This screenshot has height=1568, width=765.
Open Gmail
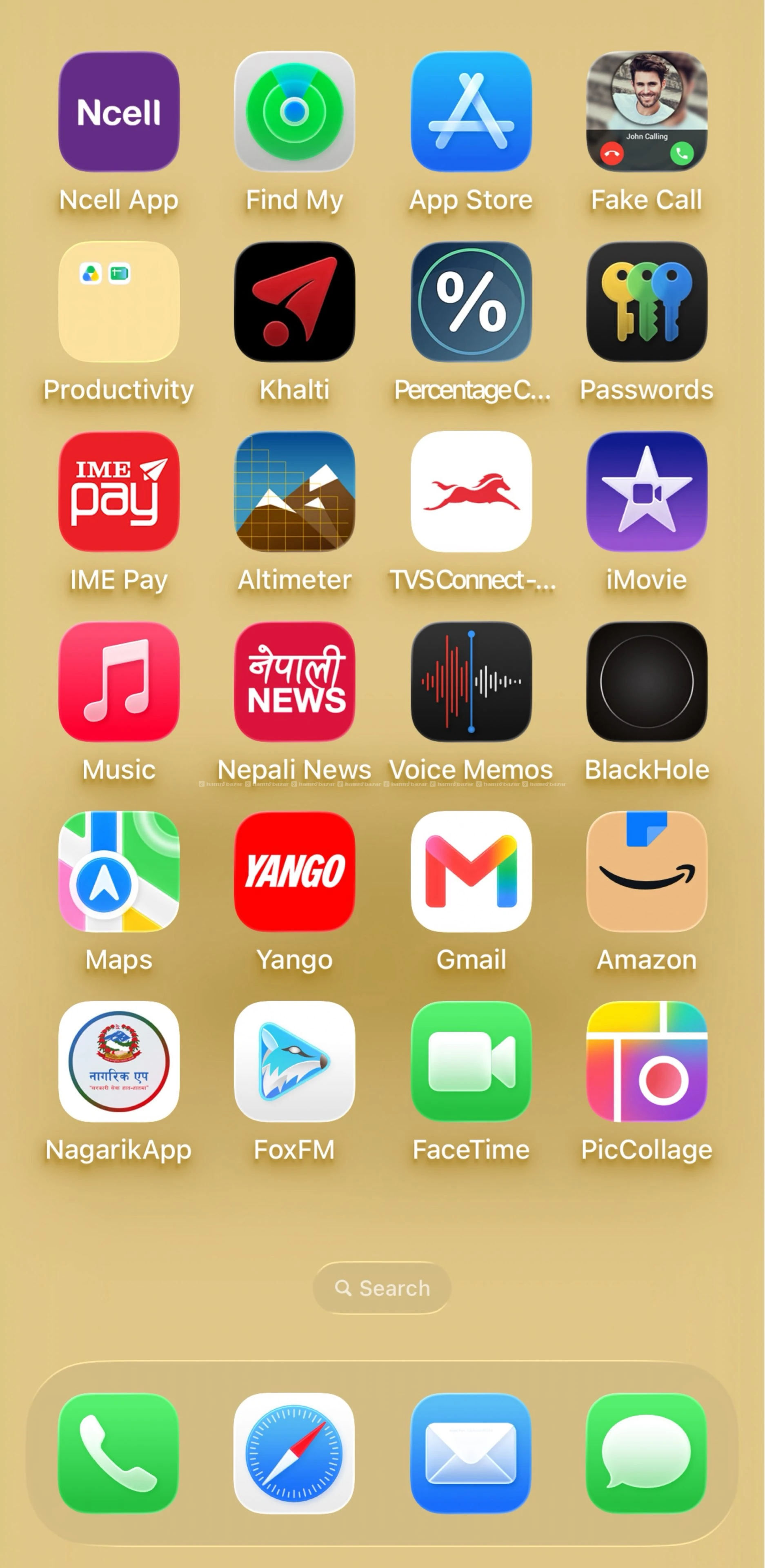coord(471,872)
